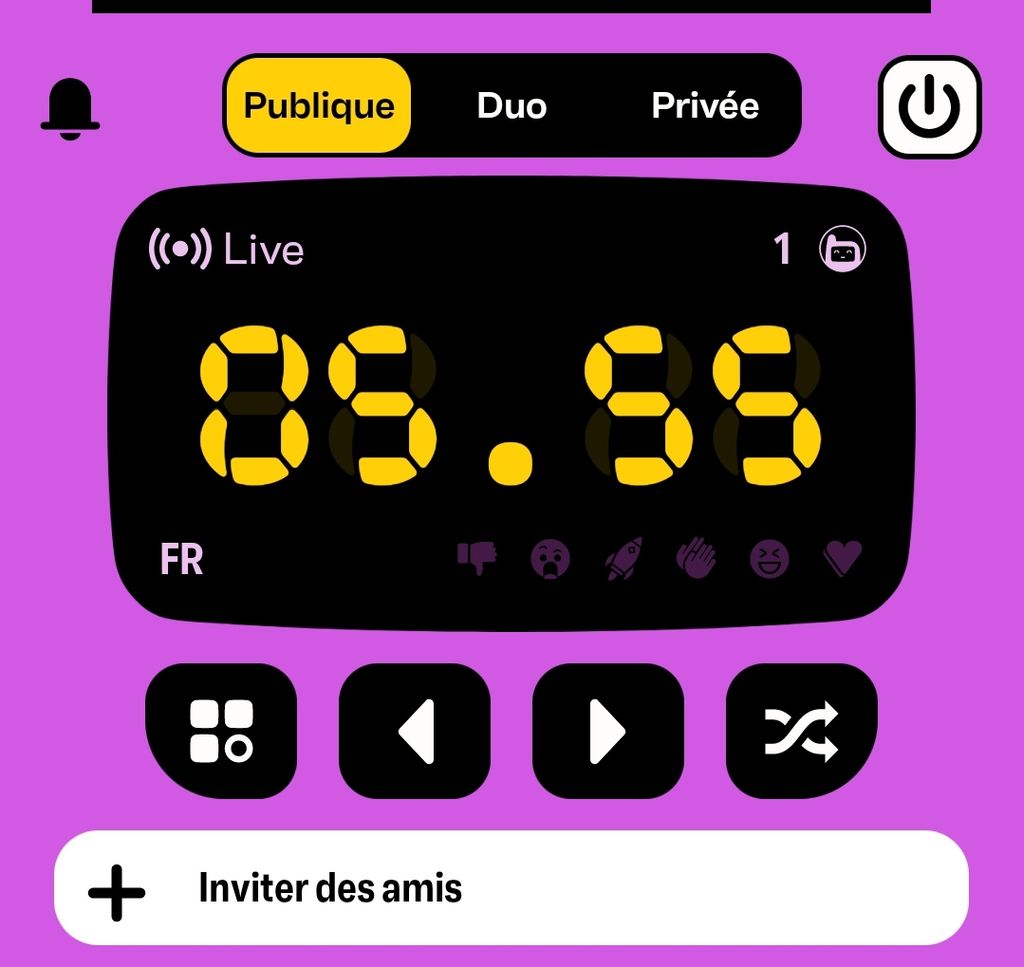1024x967 pixels.
Task: Switch to Privée mode
Action: pyautogui.click(x=705, y=106)
